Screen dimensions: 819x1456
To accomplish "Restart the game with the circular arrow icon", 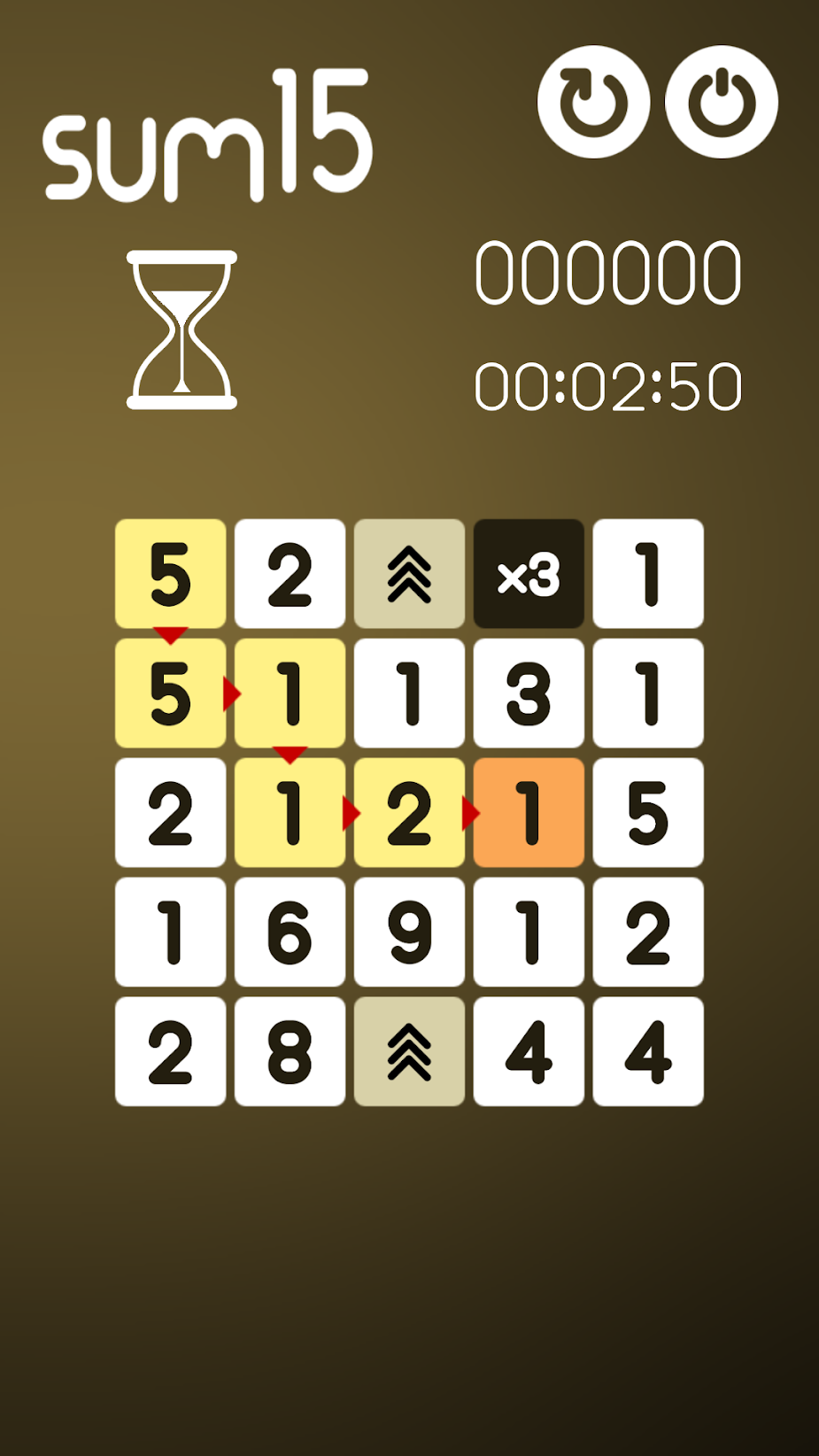I will click(593, 102).
